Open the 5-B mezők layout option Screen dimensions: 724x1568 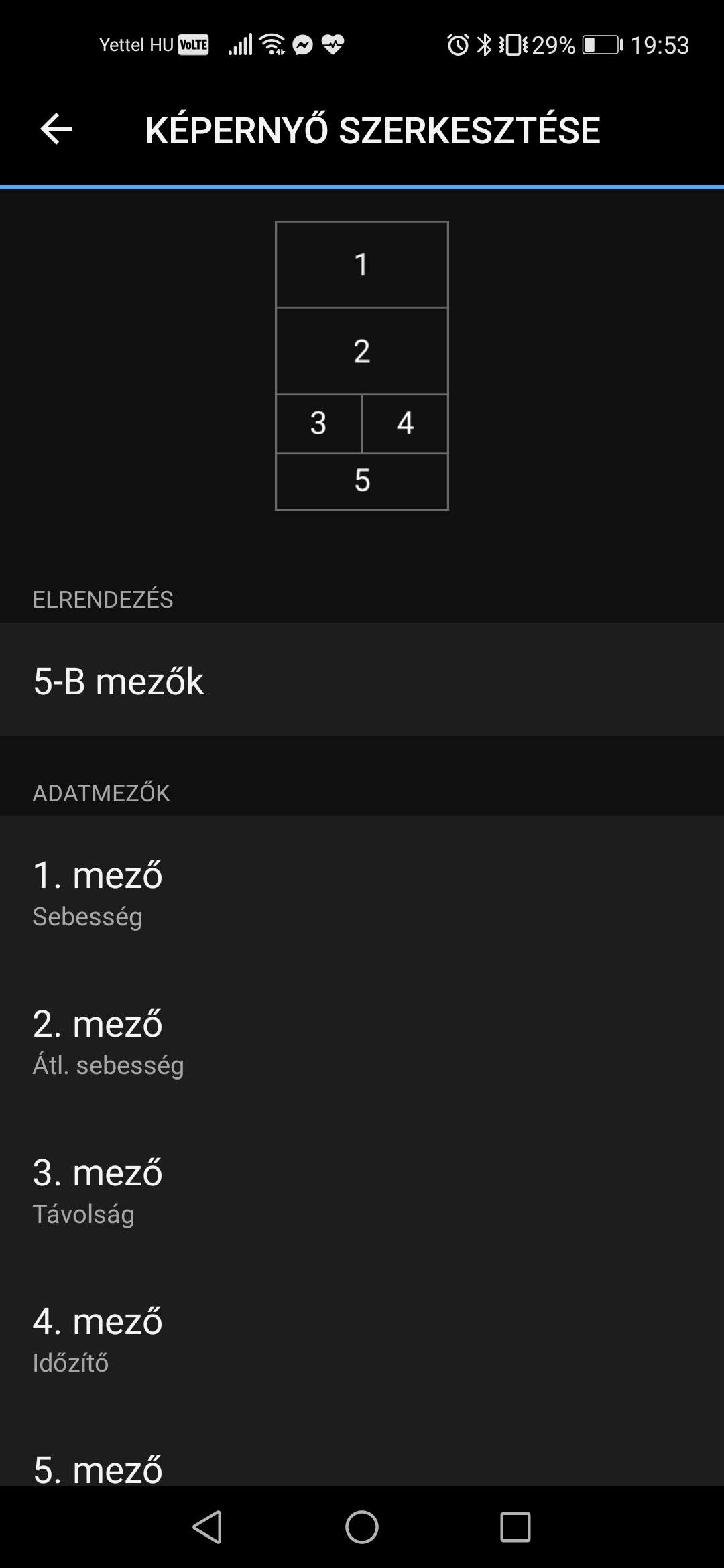pyautogui.click(x=362, y=679)
